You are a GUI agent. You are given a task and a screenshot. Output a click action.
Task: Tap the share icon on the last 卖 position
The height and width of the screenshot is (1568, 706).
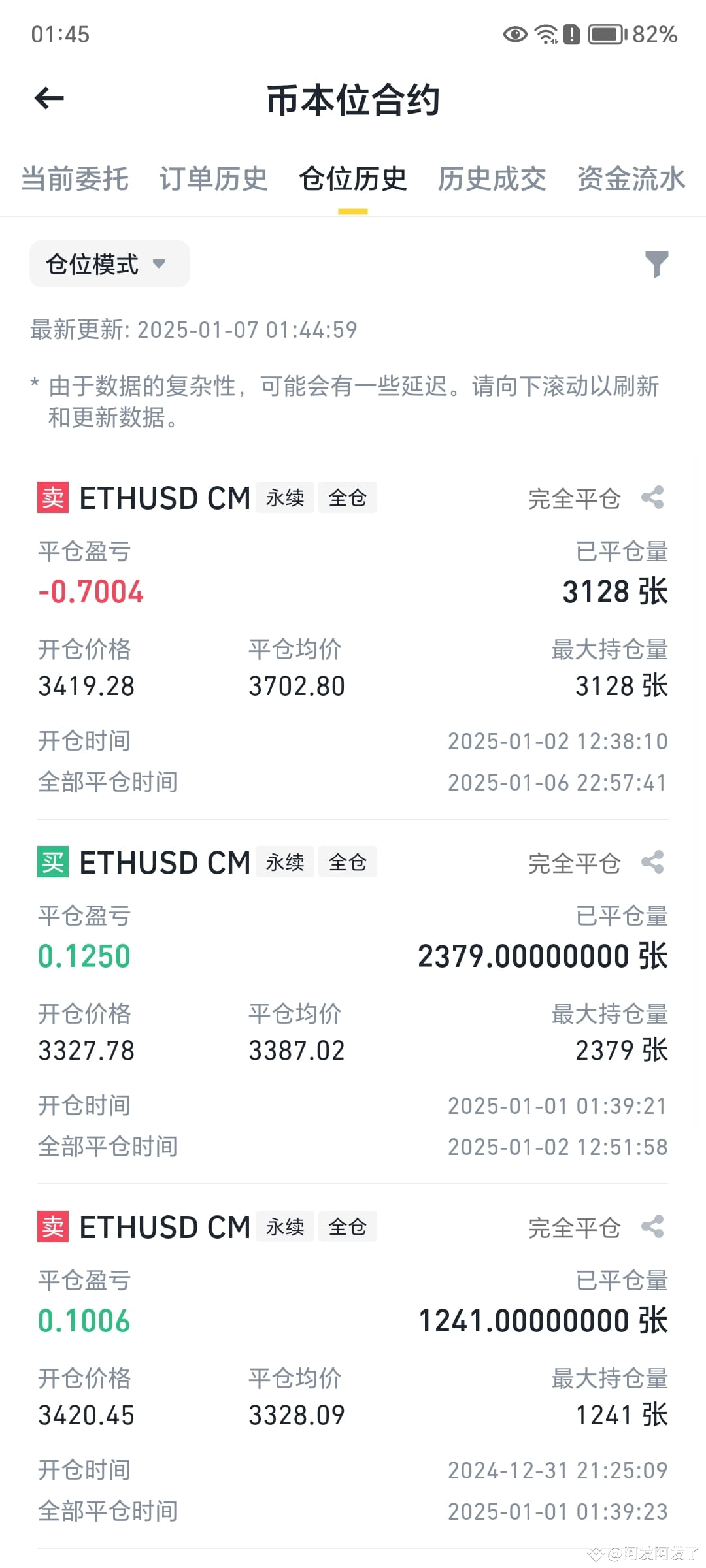click(x=654, y=1227)
